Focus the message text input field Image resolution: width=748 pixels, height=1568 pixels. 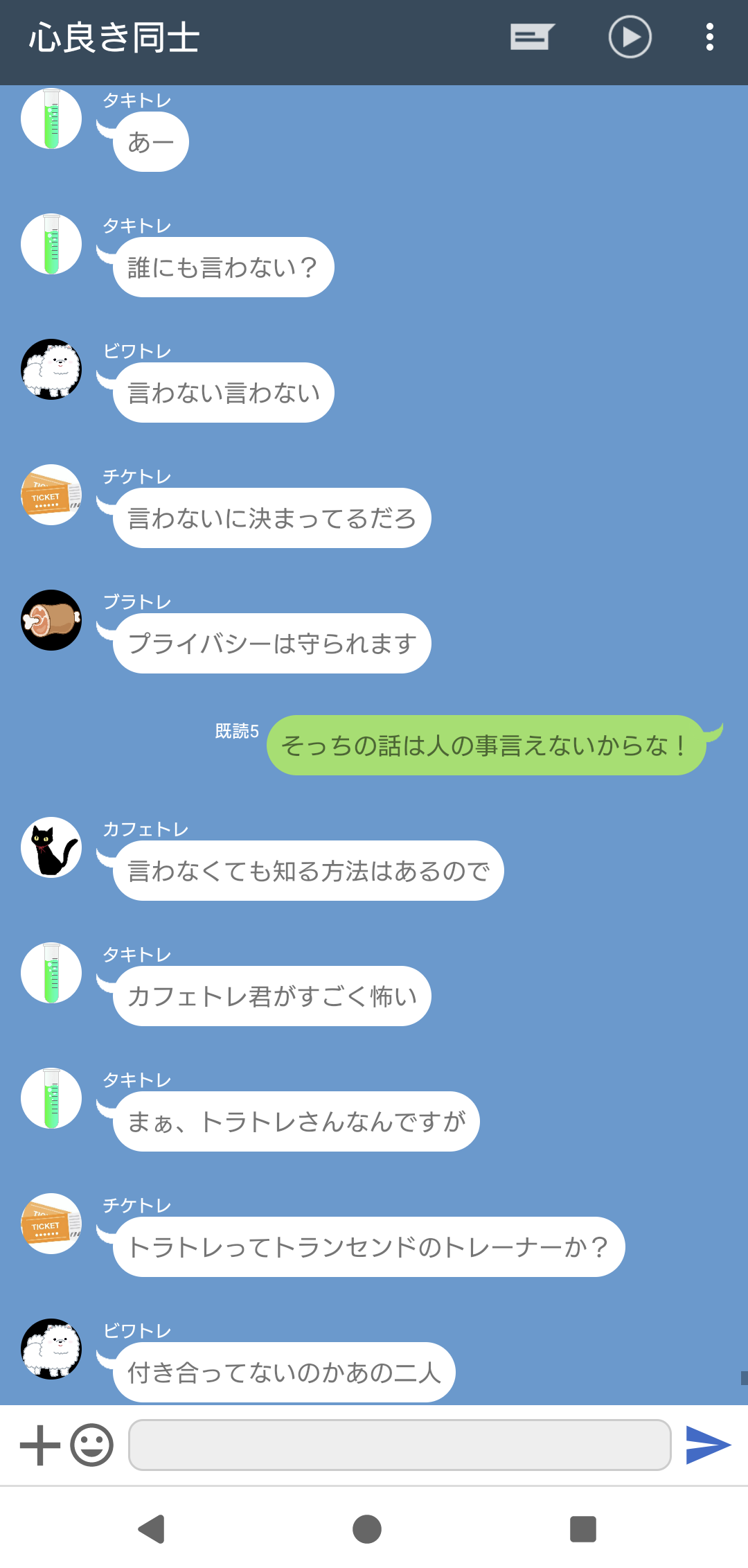(400, 1445)
